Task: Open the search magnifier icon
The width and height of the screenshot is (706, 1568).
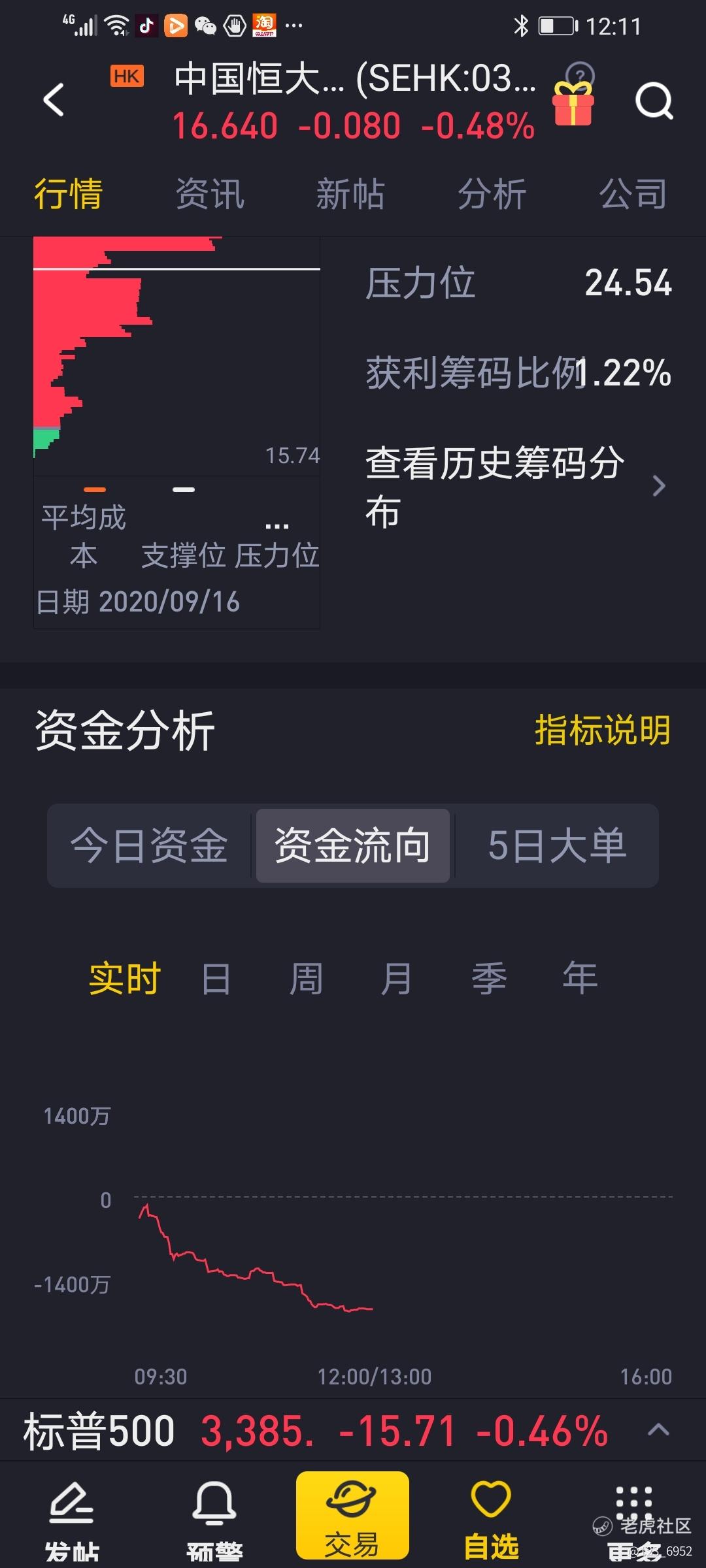Action: pyautogui.click(x=654, y=101)
